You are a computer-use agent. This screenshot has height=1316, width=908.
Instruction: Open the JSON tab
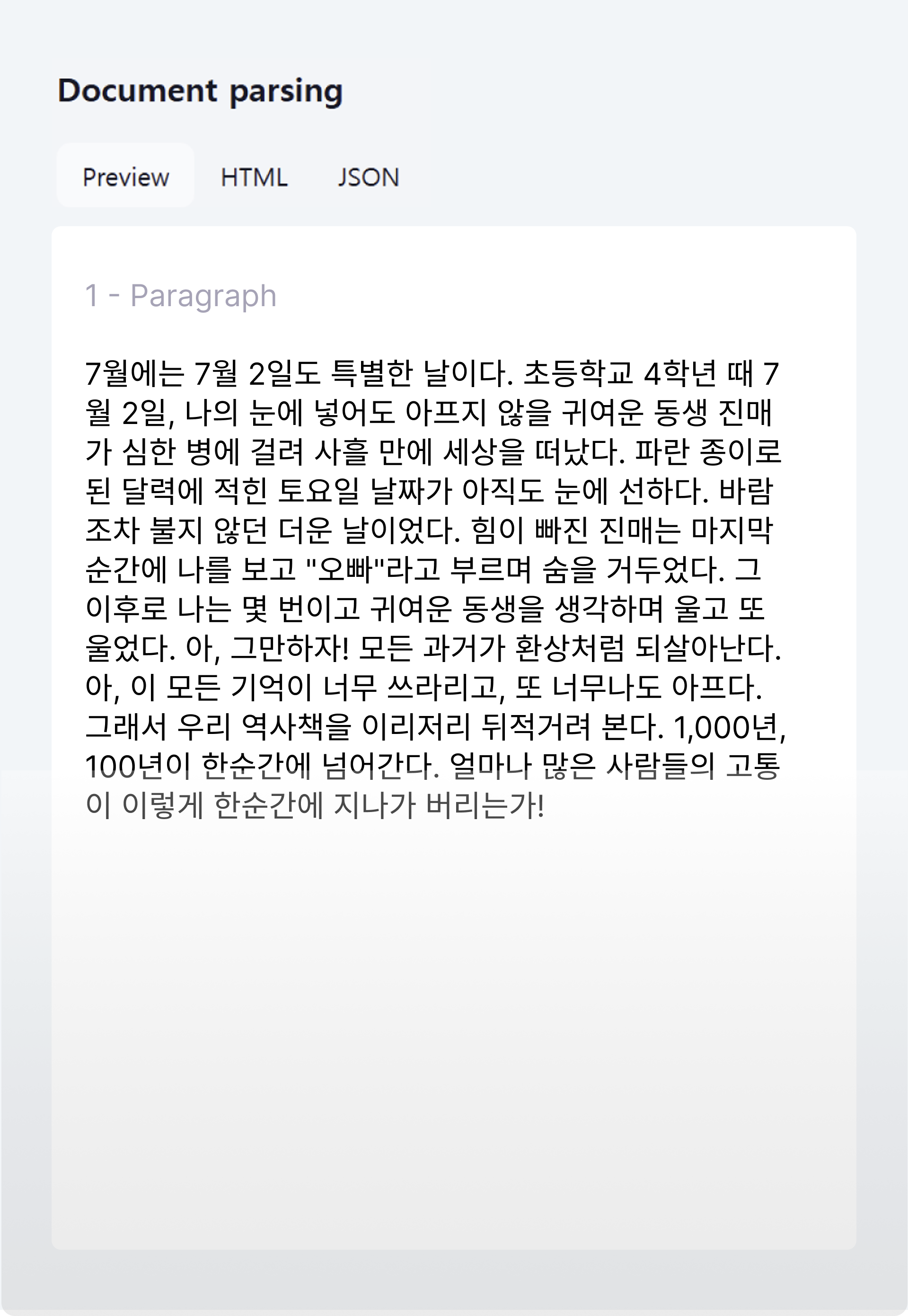coord(368,177)
